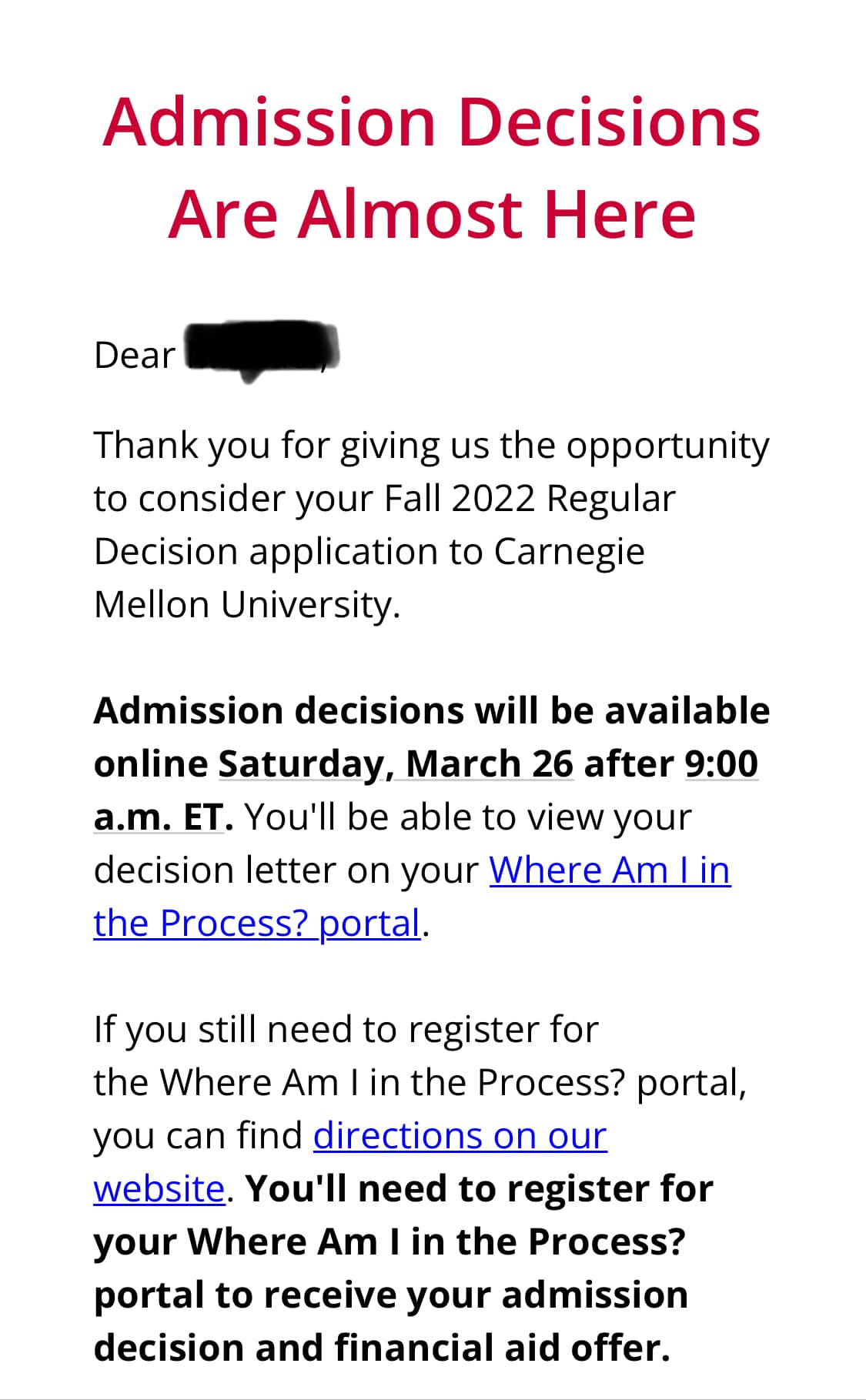The height and width of the screenshot is (1400, 866).
Task: Open the Where Am I in the Process? portal link
Action: (x=609, y=870)
